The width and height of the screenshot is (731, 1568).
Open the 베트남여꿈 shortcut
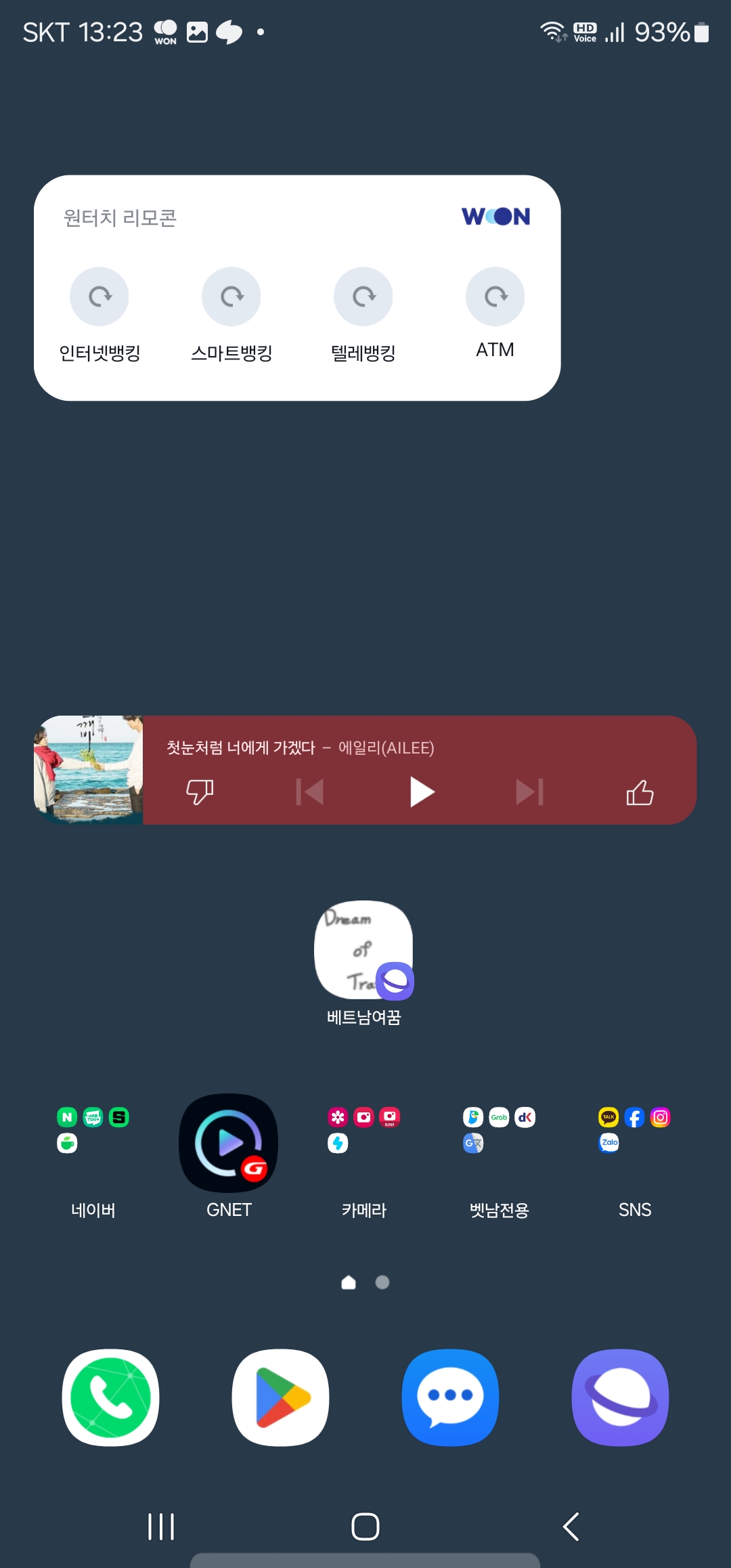(x=364, y=951)
